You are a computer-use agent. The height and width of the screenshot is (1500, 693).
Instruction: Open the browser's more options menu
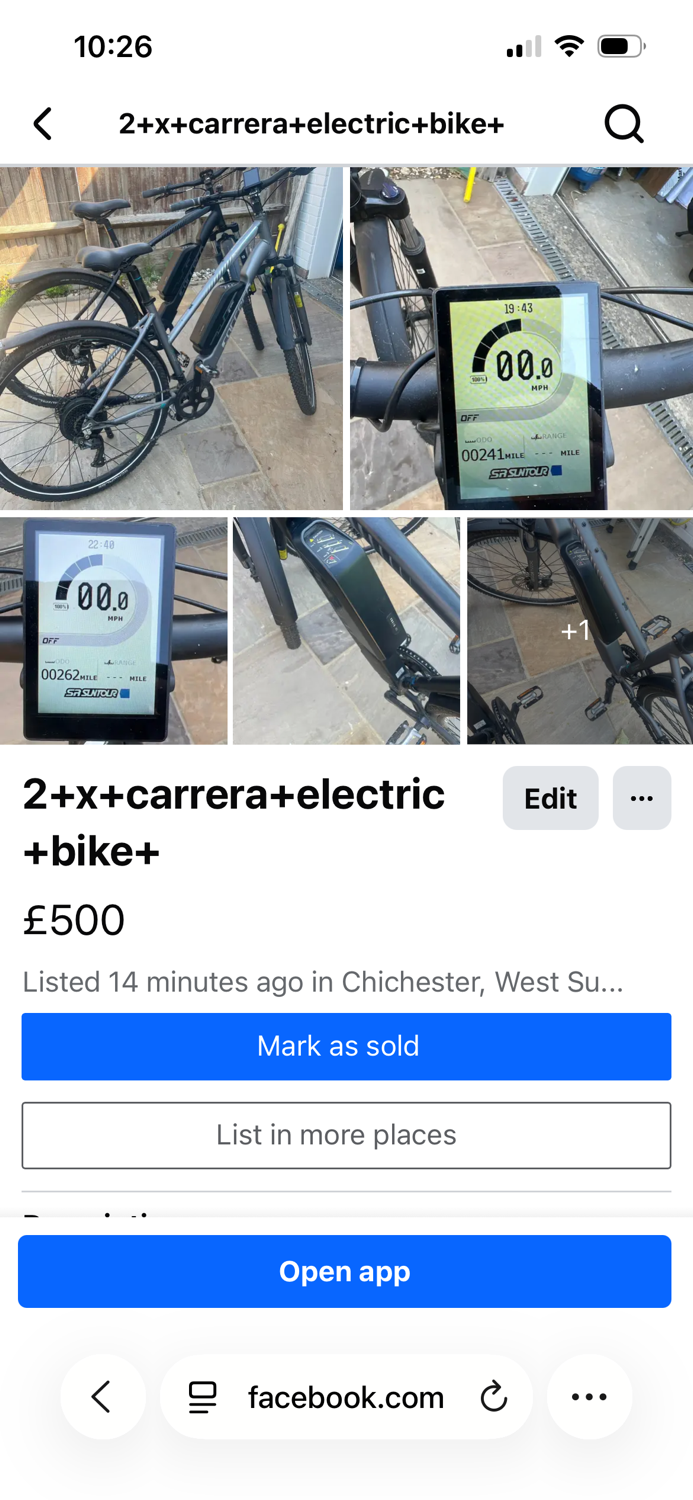pos(589,1396)
